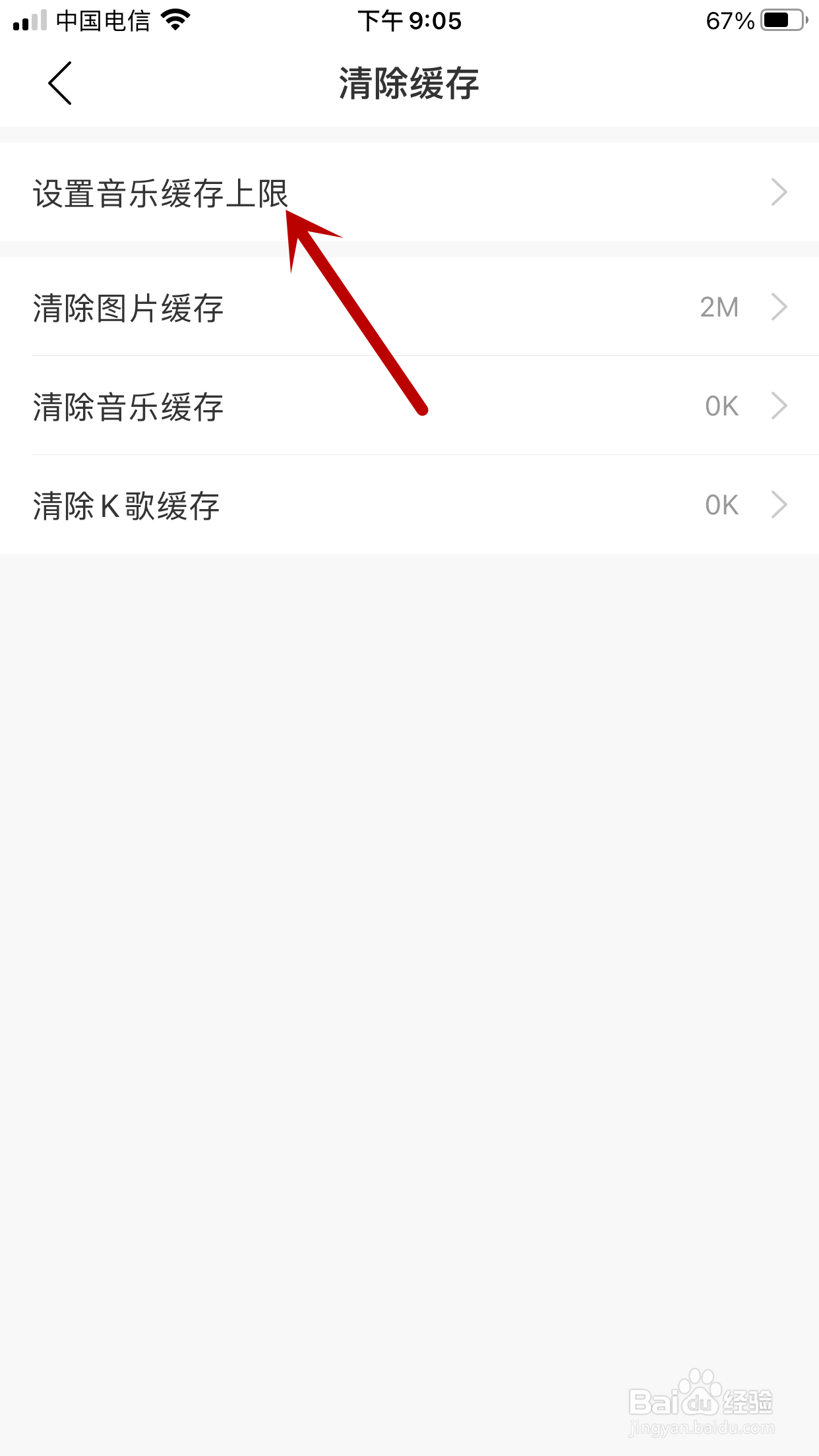This screenshot has width=819, height=1456.
Task: Expand 设置音乐缓存上限 via its chevron
Action: pos(780,192)
